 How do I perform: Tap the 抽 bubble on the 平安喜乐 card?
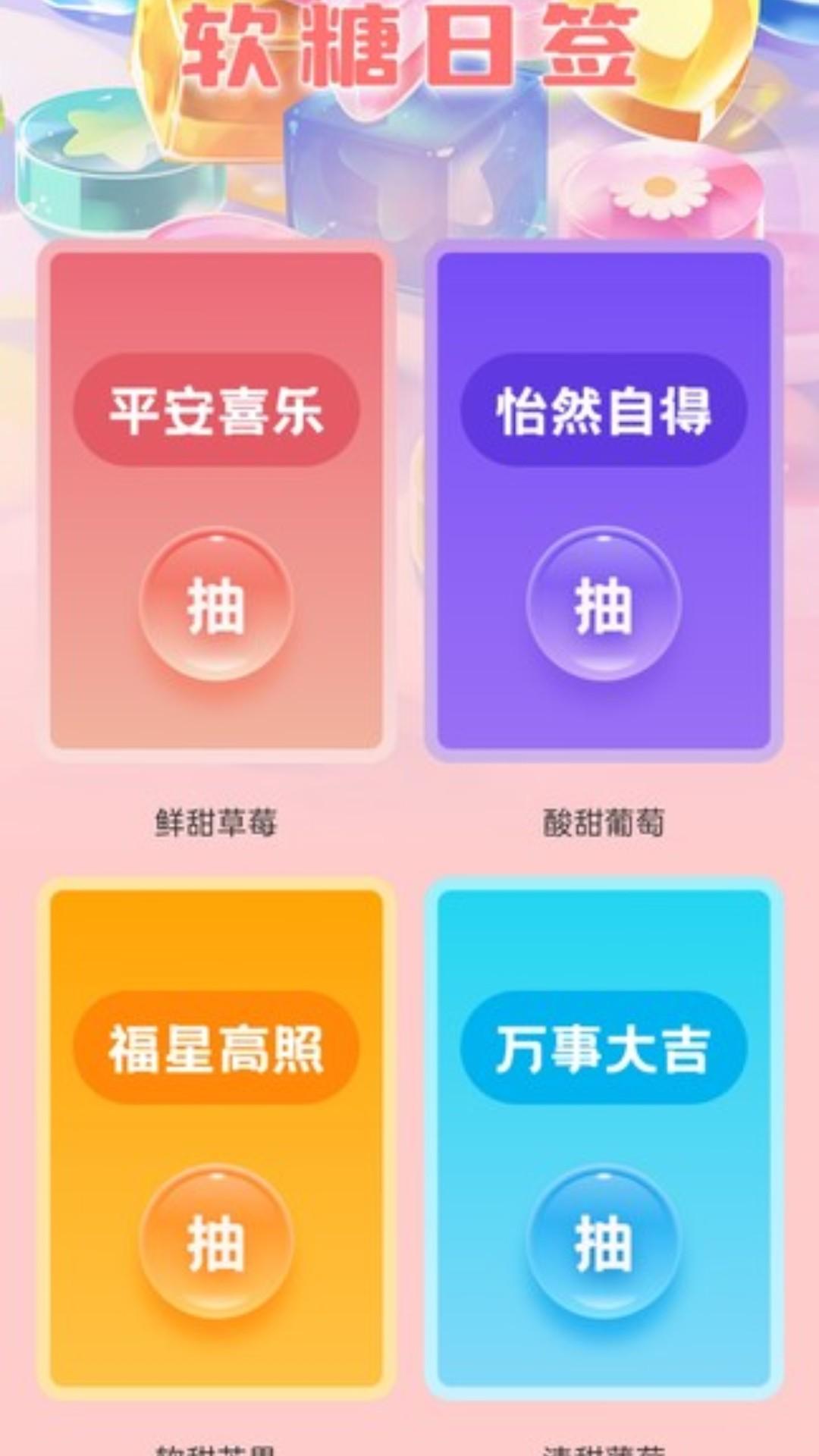(x=215, y=603)
